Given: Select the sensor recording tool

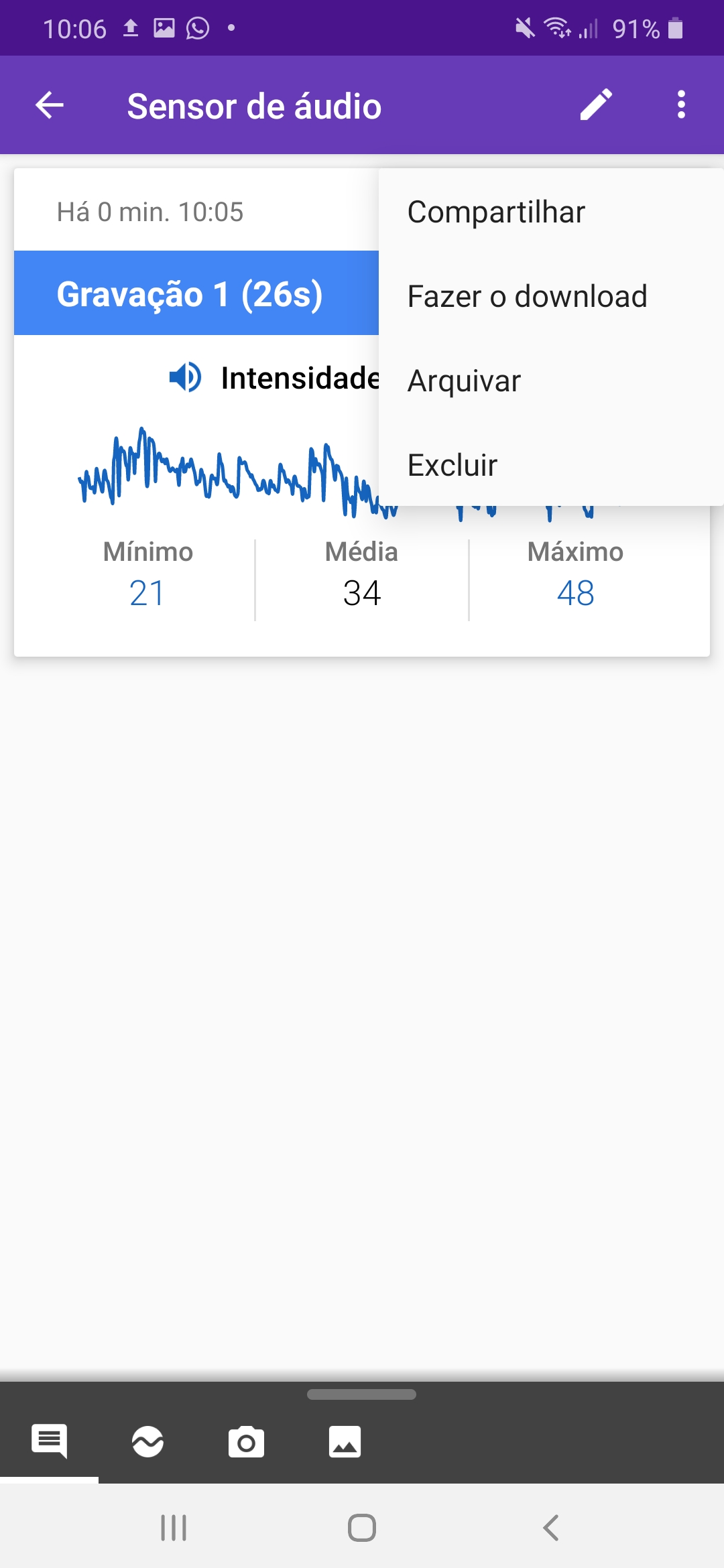Looking at the screenshot, I should coord(149,1443).
